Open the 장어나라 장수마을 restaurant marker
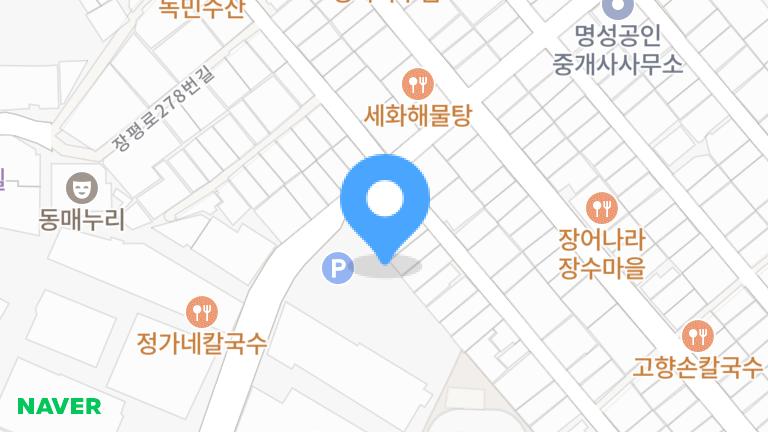This screenshot has height=432, width=768. tap(601, 208)
